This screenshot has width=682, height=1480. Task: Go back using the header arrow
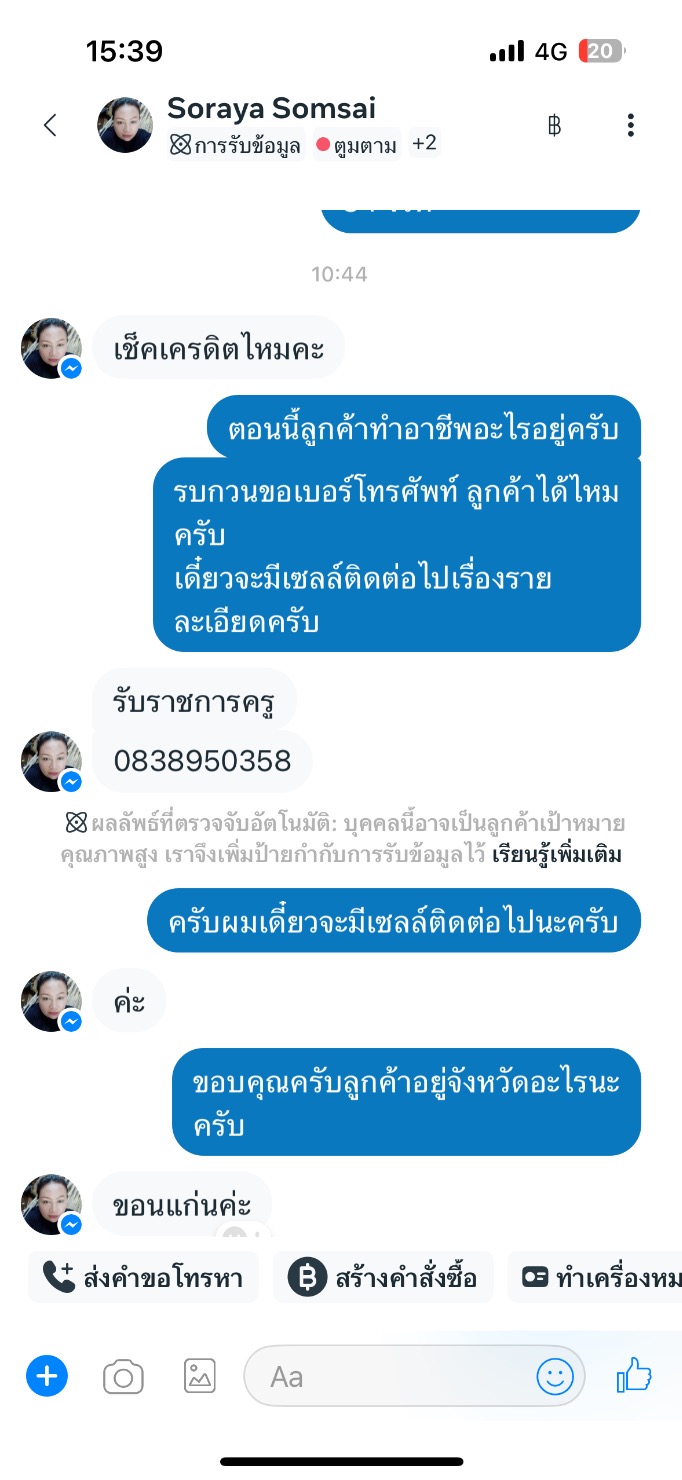(x=50, y=125)
